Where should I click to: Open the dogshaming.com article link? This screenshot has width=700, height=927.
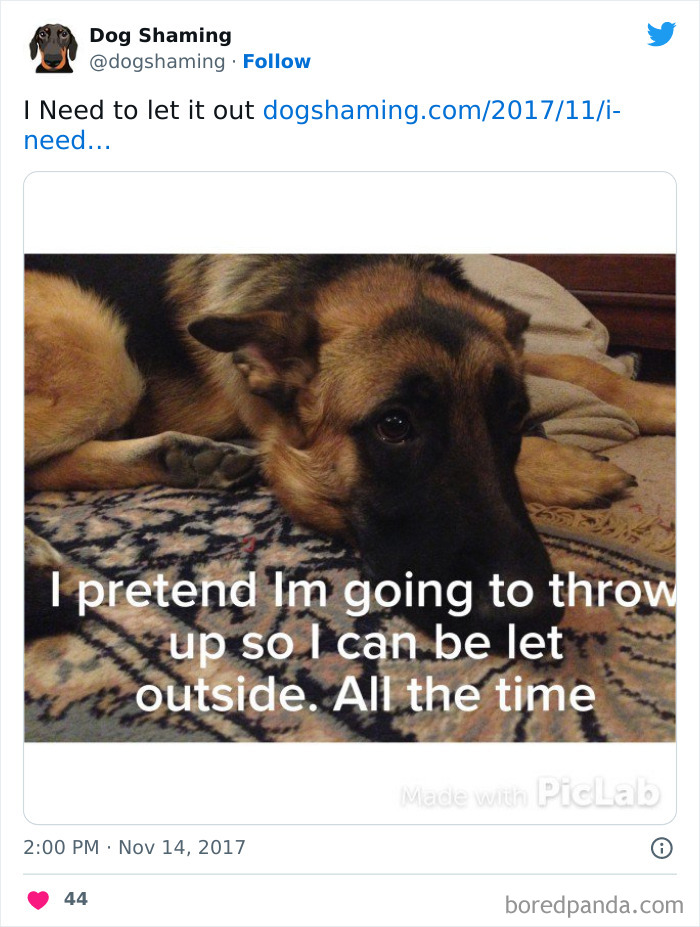click(x=441, y=110)
